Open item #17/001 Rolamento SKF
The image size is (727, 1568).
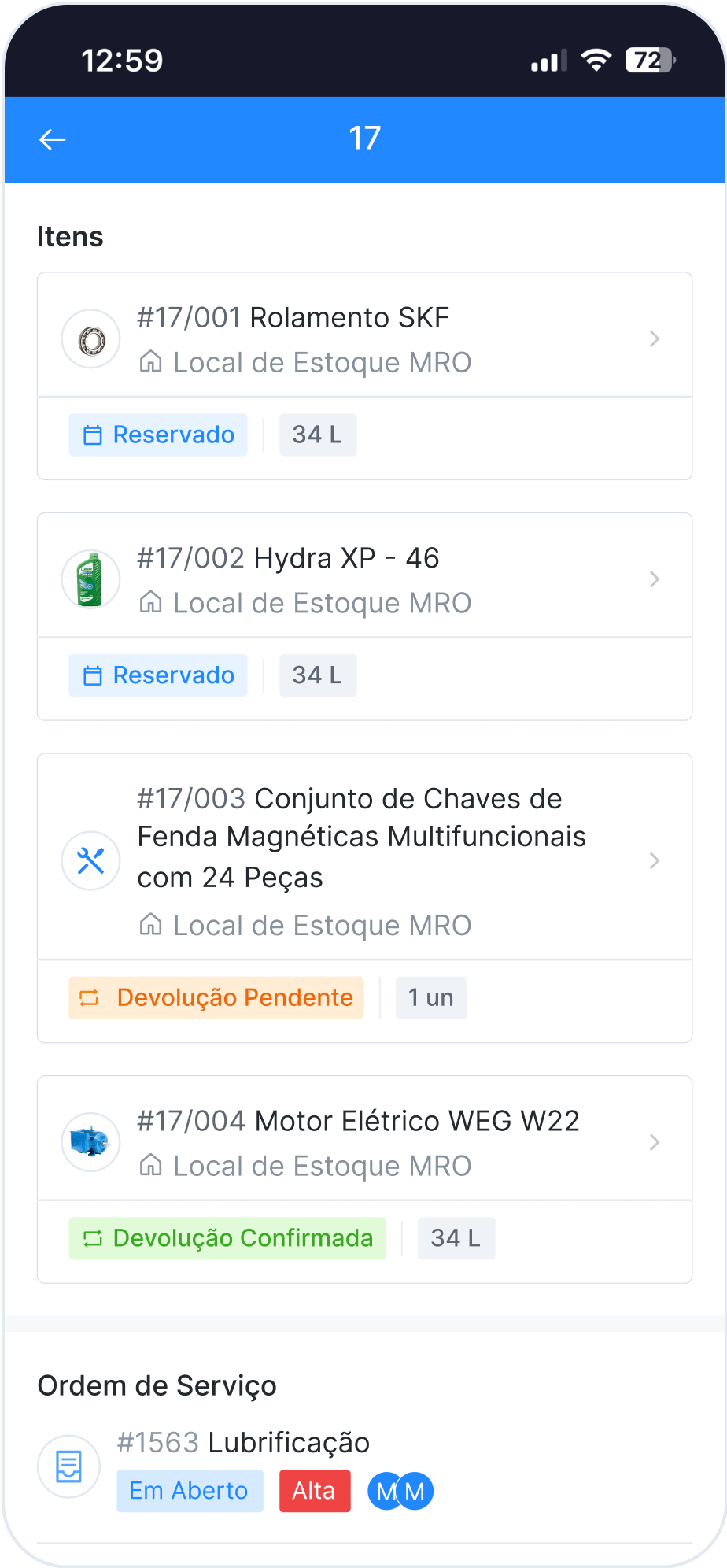click(x=364, y=338)
